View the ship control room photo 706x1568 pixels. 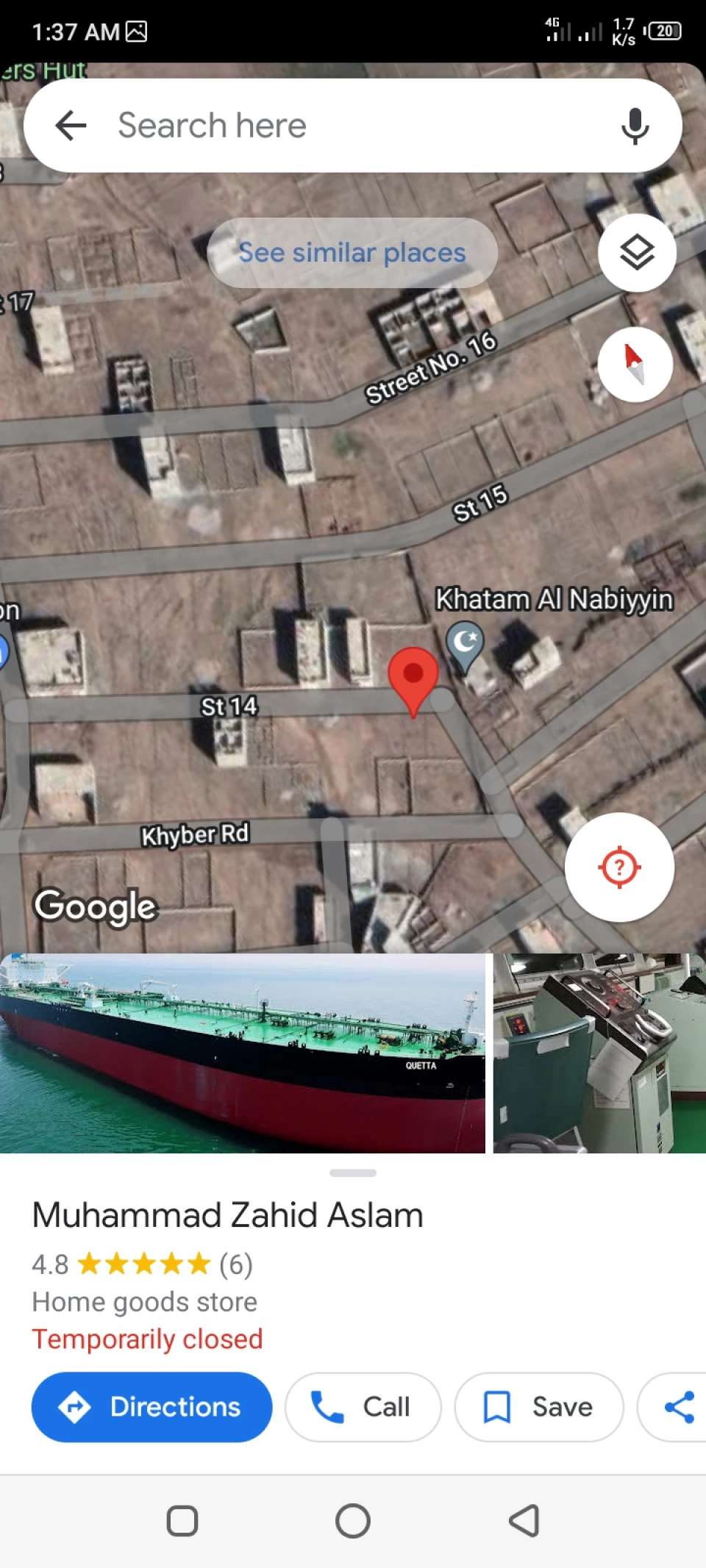[x=599, y=1053]
